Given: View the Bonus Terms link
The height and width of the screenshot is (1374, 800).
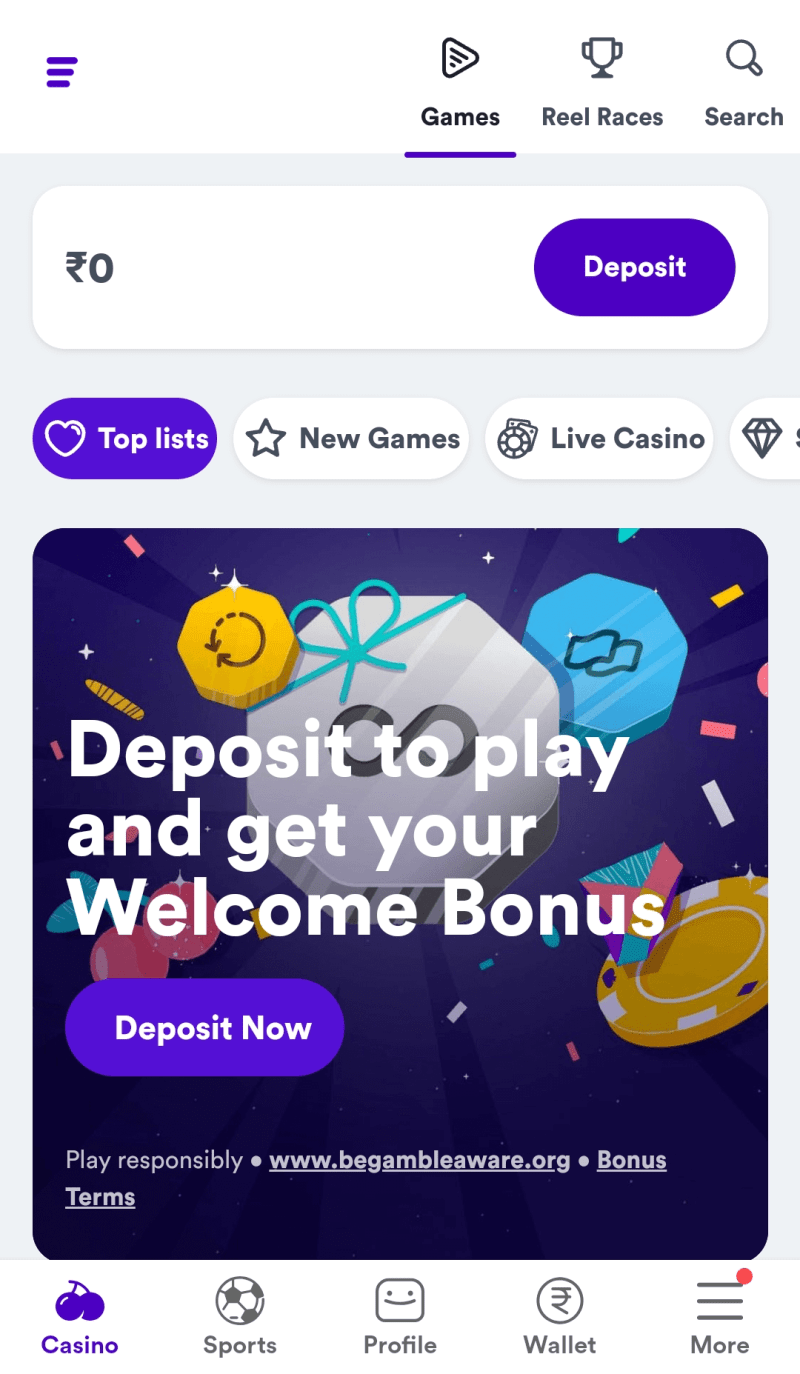Looking at the screenshot, I should click(631, 1160).
